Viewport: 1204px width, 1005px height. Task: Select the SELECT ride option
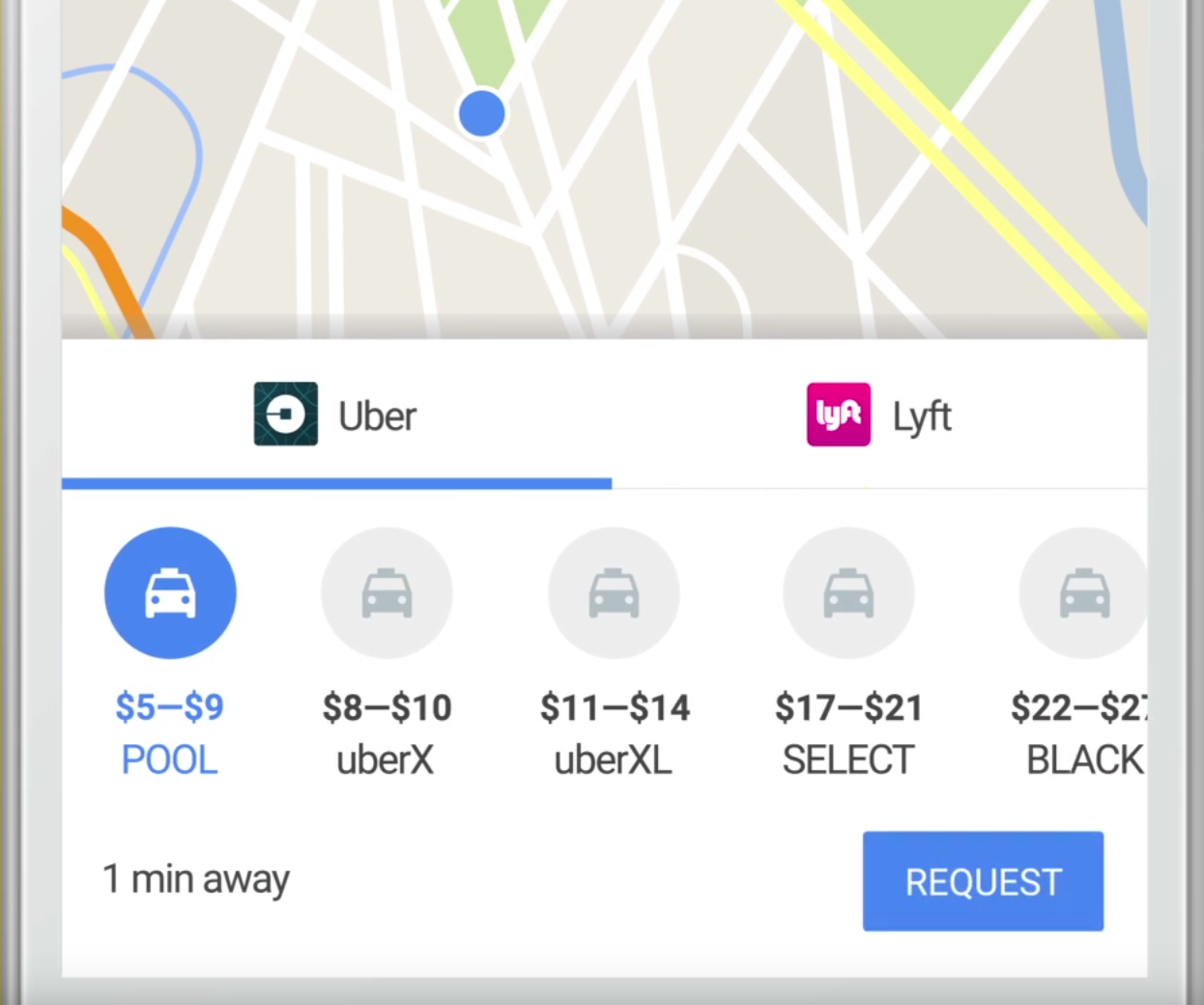[x=848, y=593]
